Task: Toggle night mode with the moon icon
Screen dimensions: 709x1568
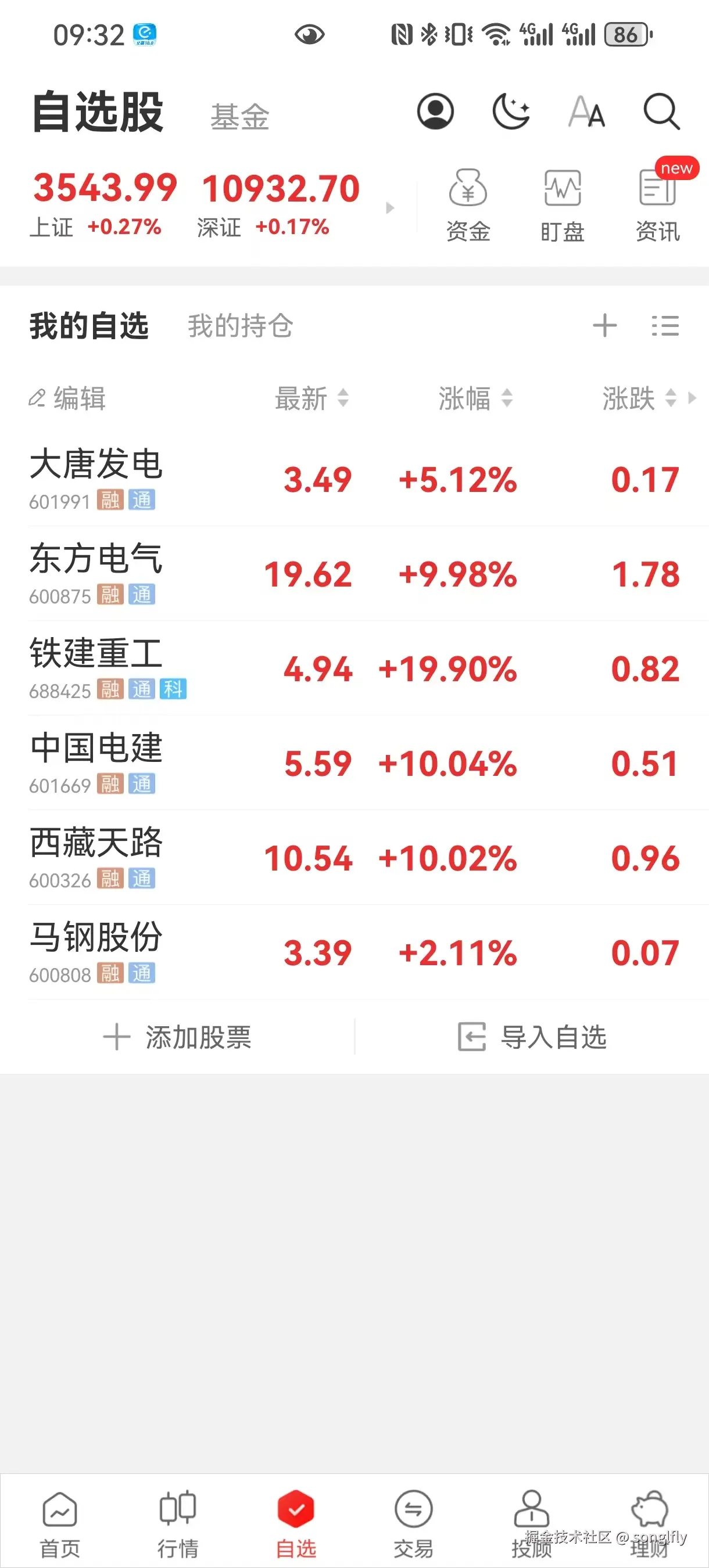Action: (x=510, y=112)
